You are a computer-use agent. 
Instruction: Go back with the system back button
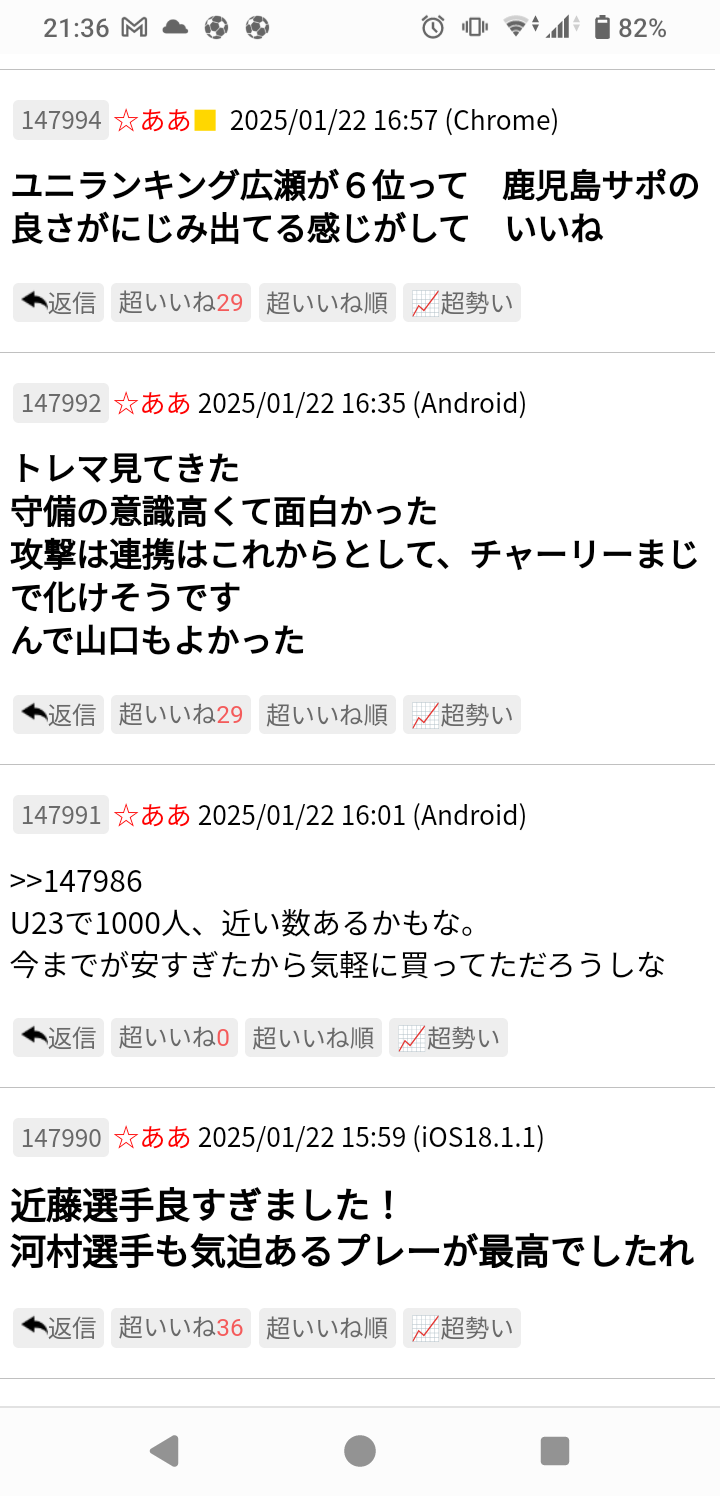pos(164,1451)
